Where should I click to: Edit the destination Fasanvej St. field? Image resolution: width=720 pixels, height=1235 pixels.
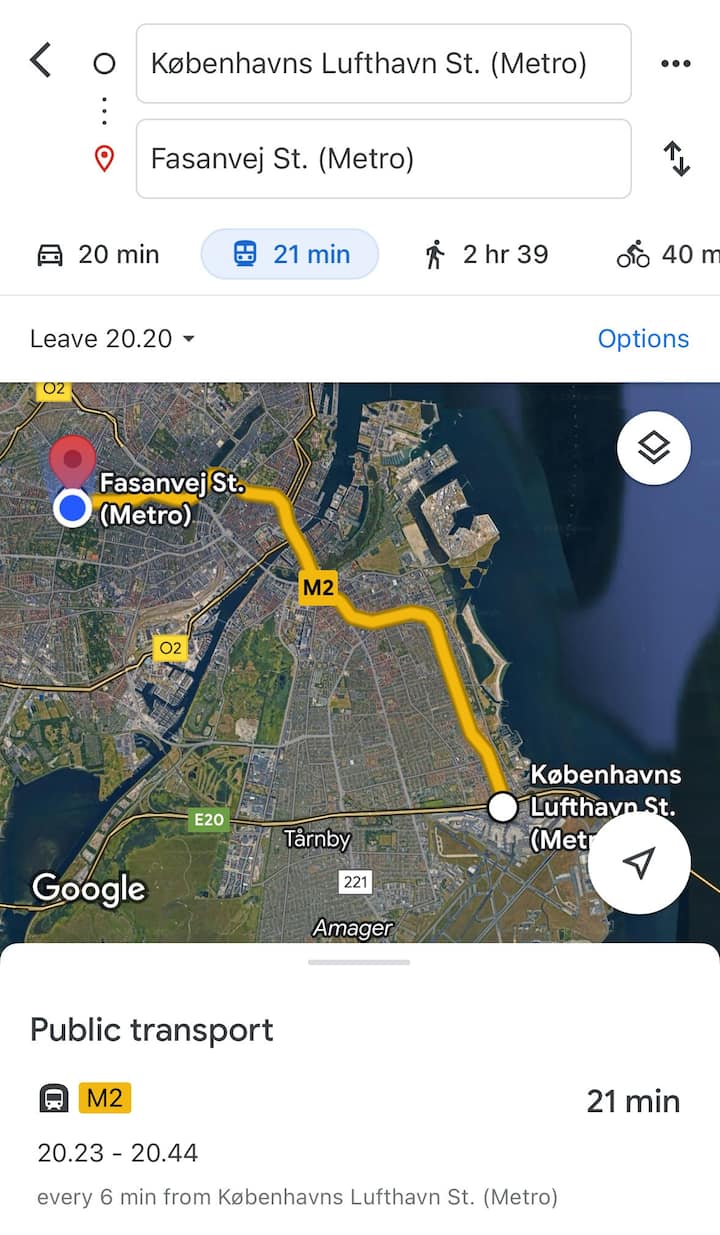pos(383,159)
